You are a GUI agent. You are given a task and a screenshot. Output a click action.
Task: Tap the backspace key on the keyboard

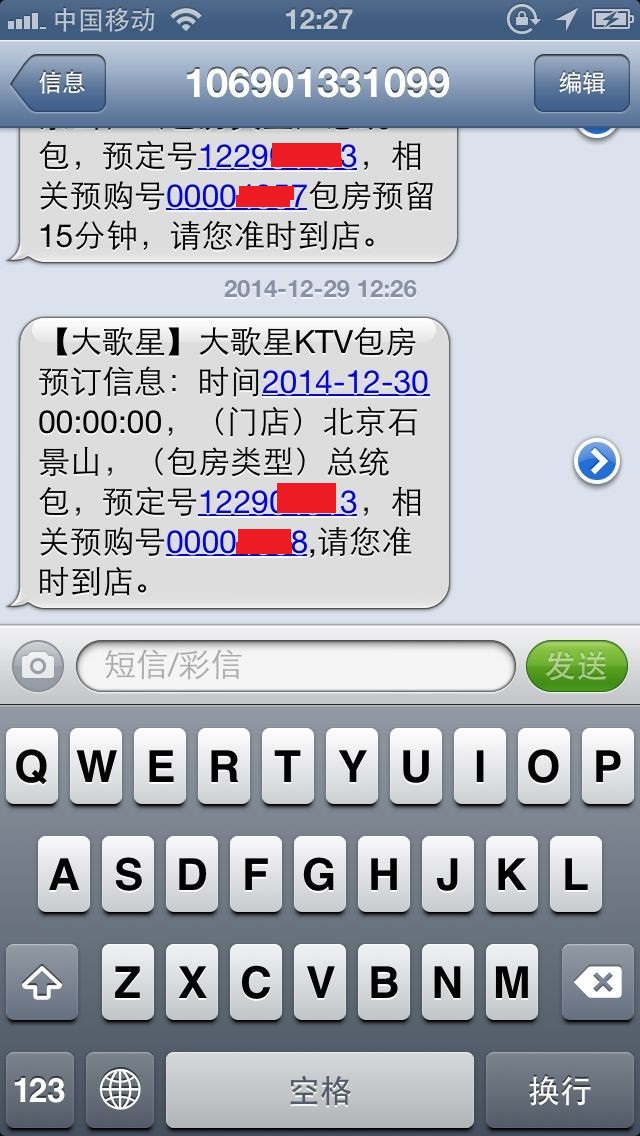[x=597, y=982]
